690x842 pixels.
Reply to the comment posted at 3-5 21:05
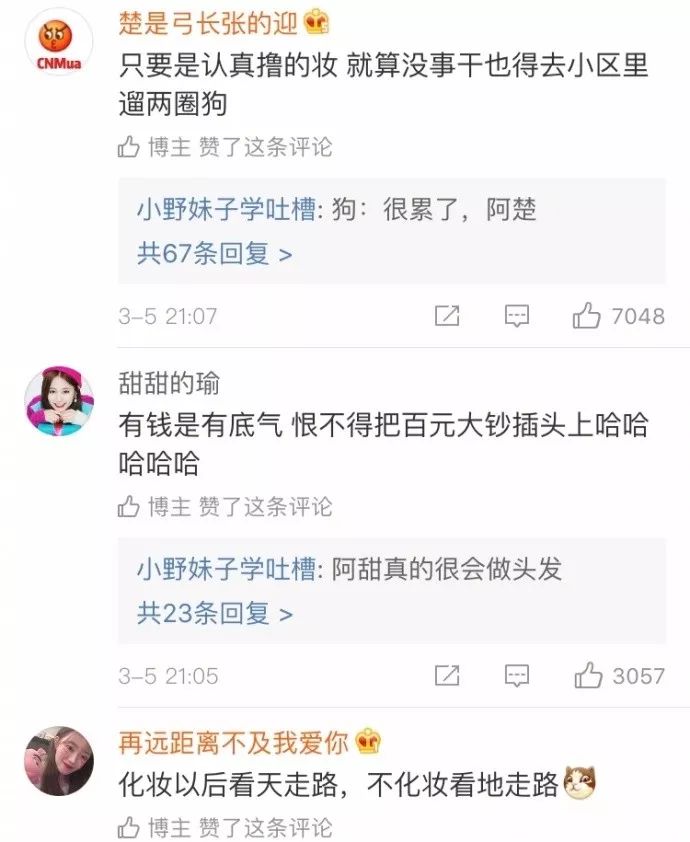[516, 675]
